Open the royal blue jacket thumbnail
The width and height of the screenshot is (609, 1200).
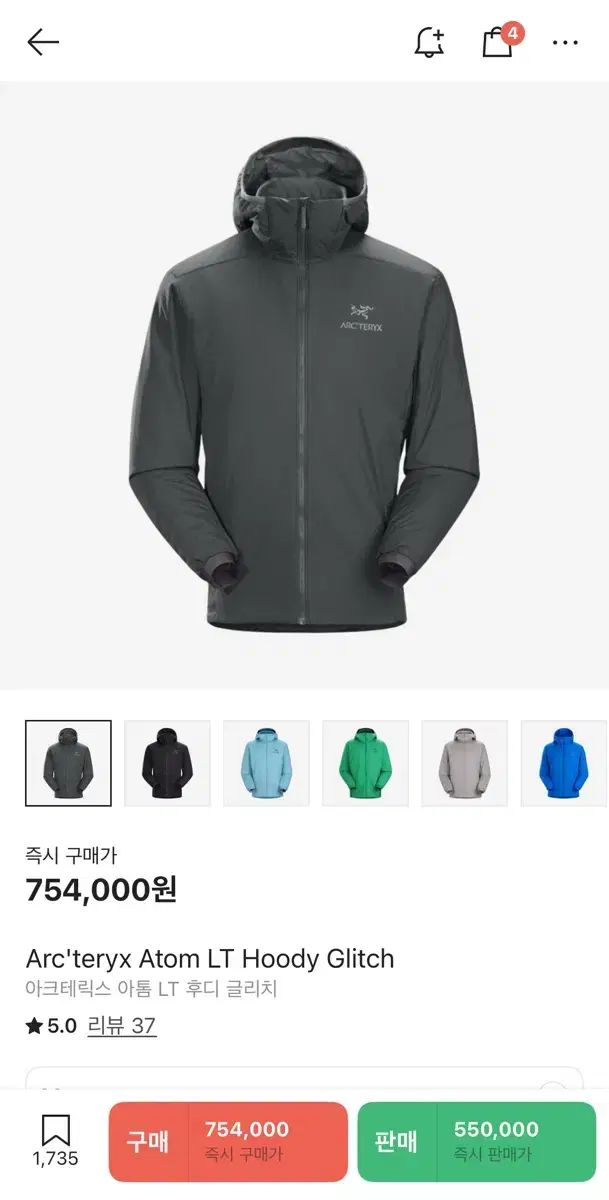click(563, 763)
